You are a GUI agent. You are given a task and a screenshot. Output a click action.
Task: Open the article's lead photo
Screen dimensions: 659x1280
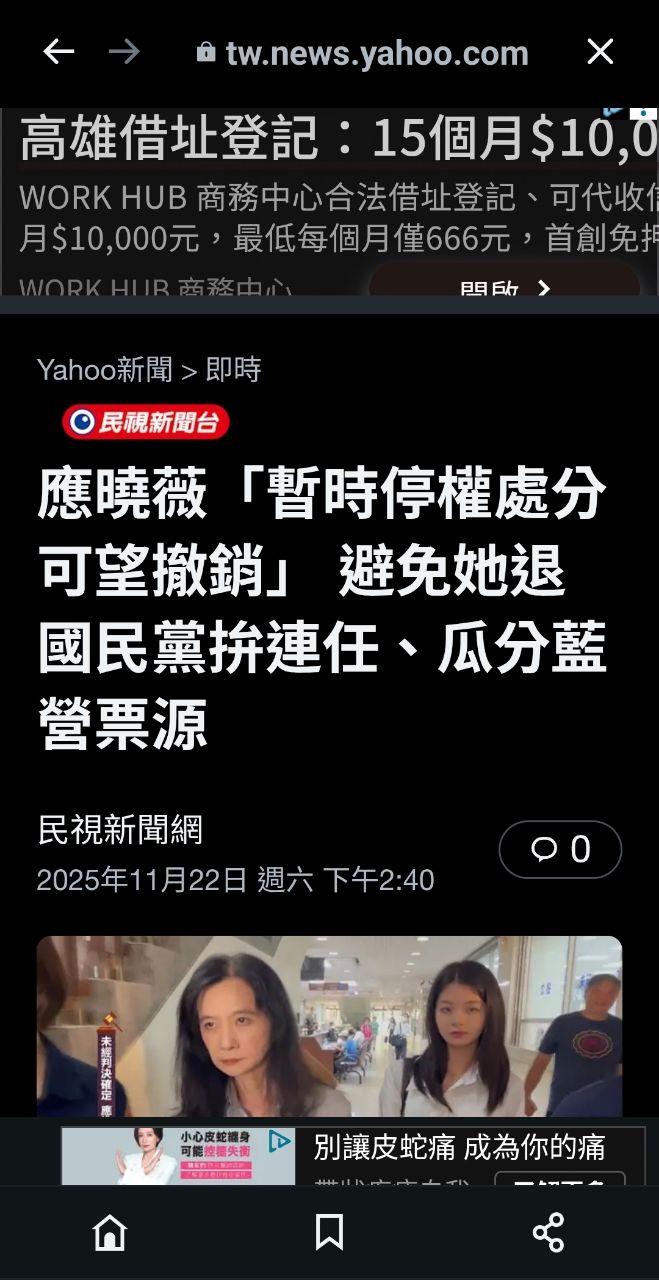(x=329, y=1025)
